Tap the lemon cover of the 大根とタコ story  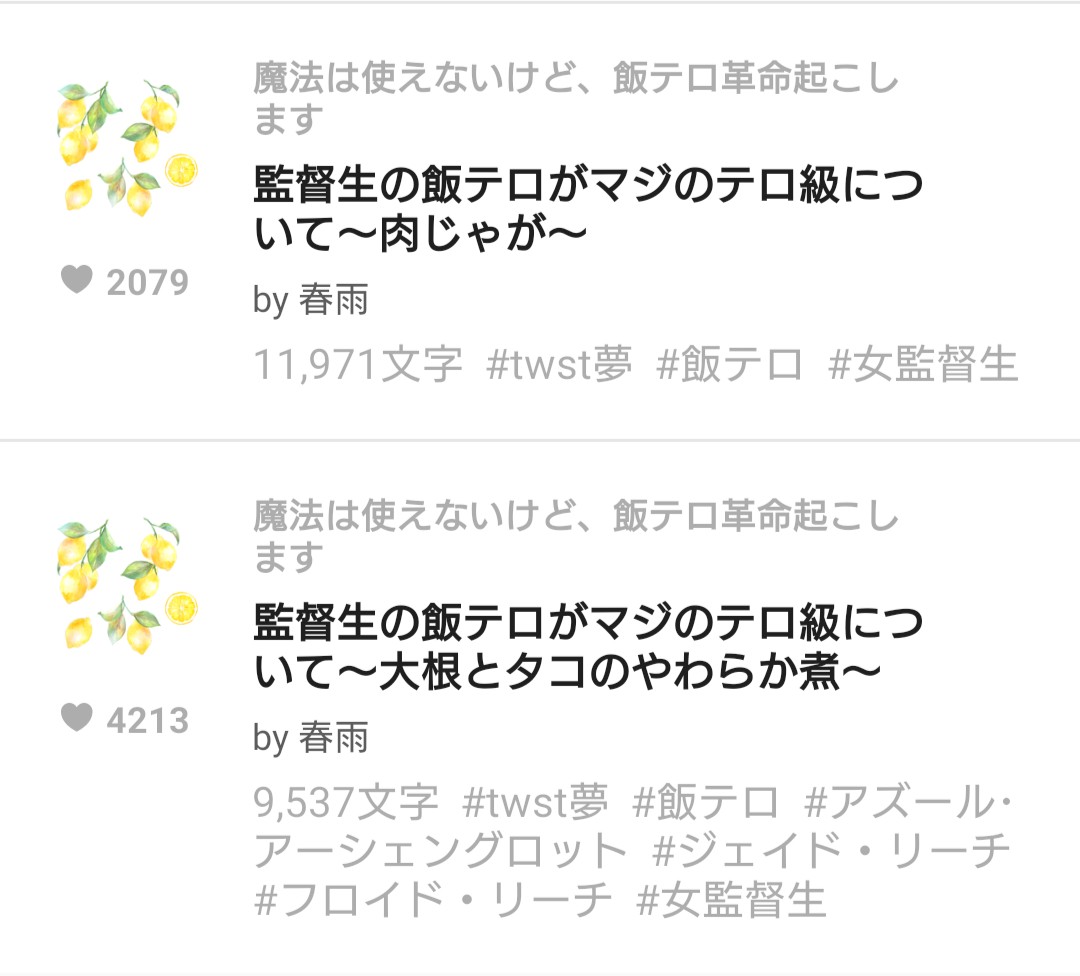tap(127, 585)
